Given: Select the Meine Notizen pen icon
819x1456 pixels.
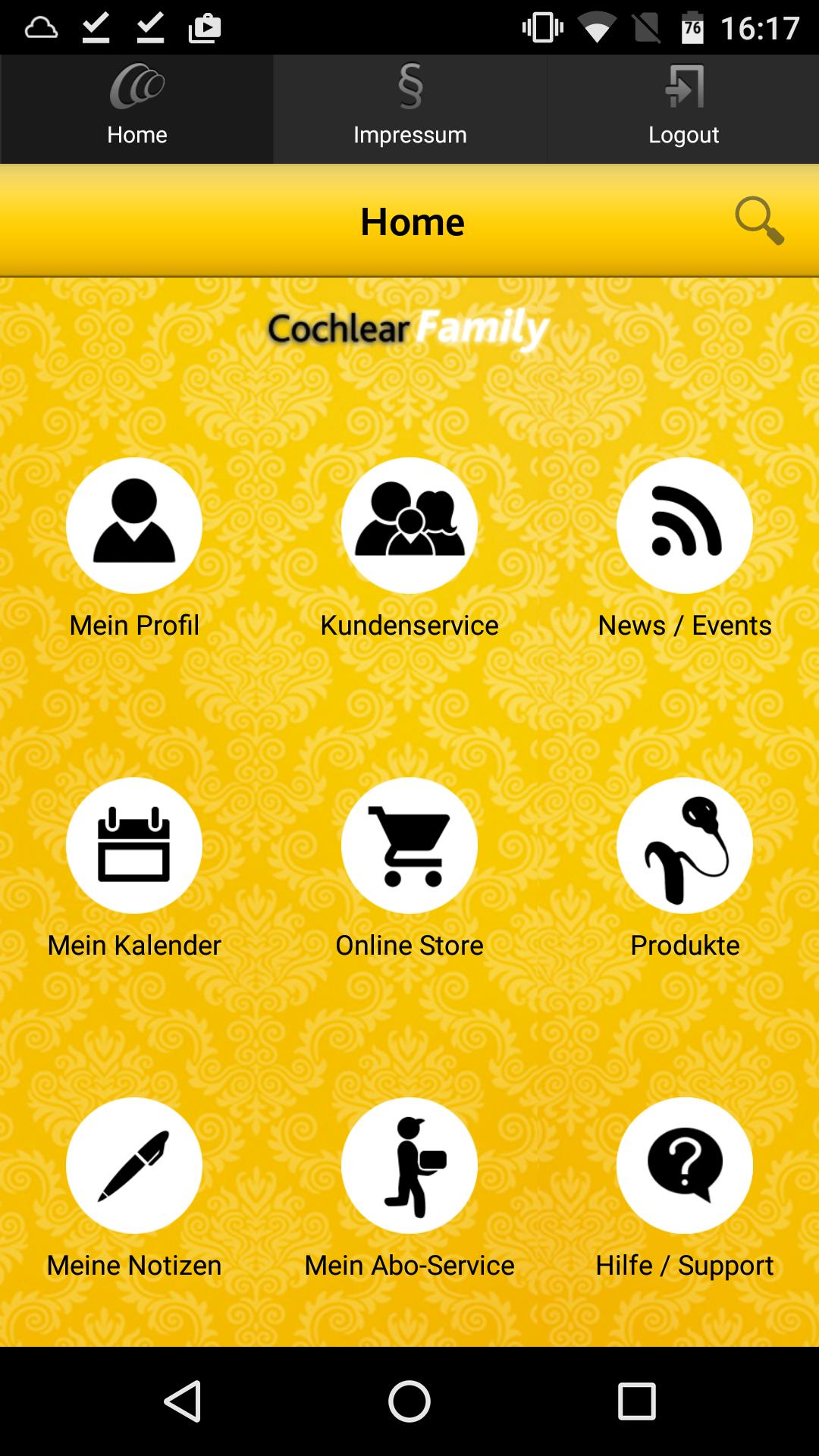Looking at the screenshot, I should (x=133, y=1166).
